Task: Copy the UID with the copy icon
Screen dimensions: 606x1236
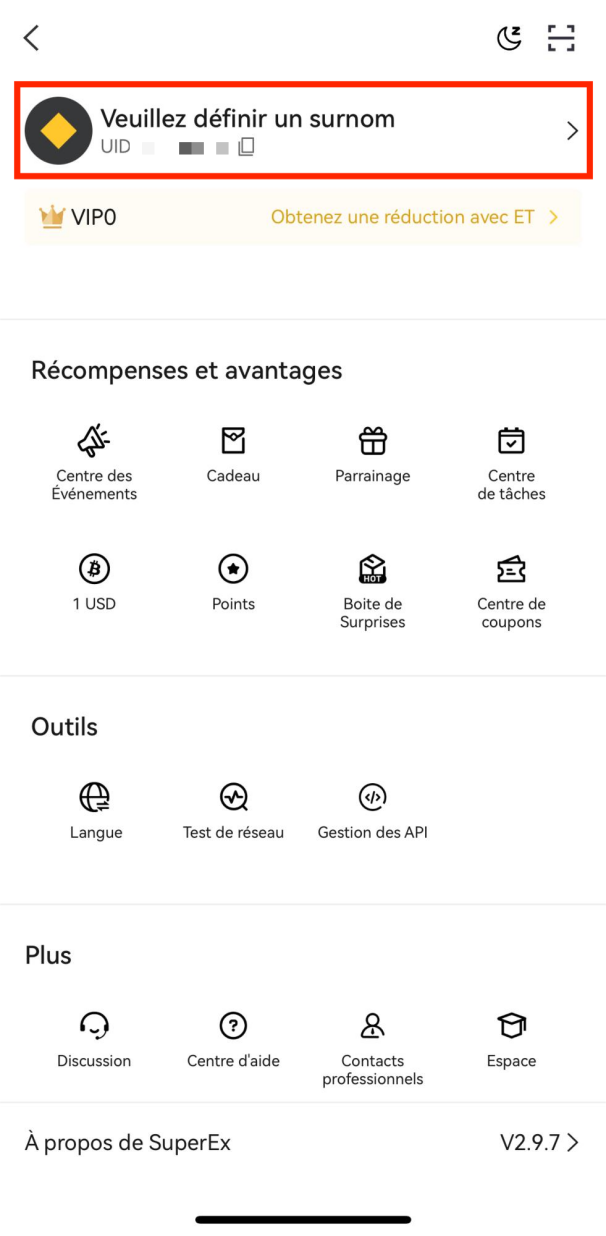Action: [x=246, y=147]
